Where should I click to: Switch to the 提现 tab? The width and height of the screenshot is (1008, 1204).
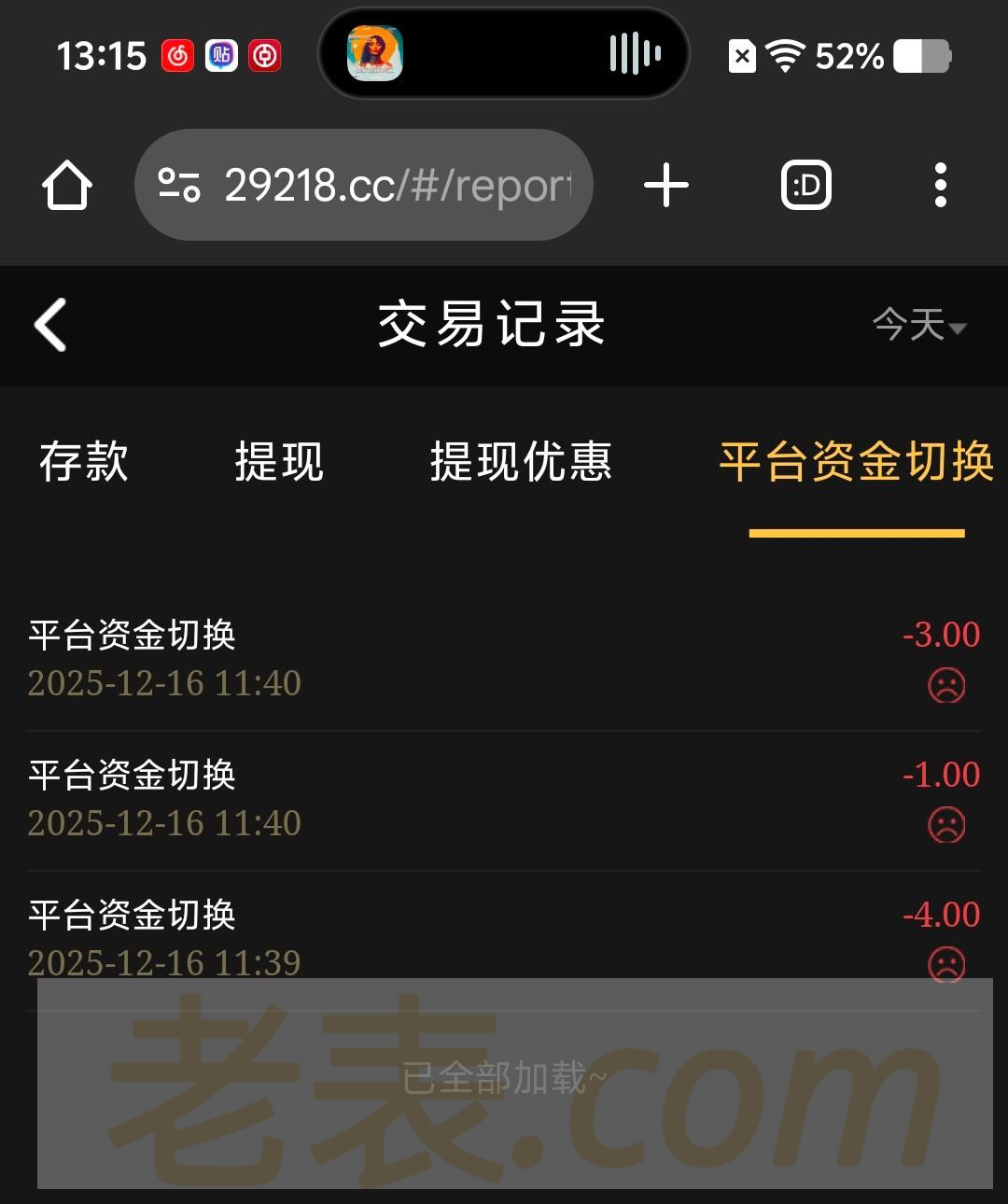[x=279, y=462]
